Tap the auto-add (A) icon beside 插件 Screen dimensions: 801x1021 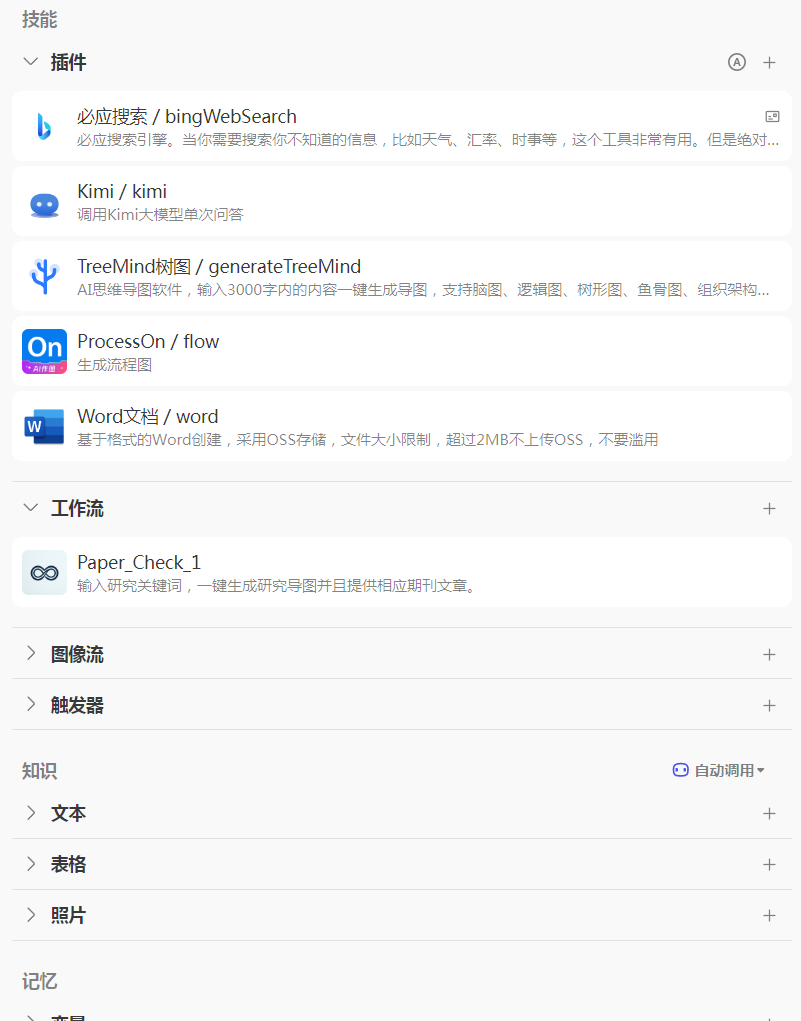737,62
